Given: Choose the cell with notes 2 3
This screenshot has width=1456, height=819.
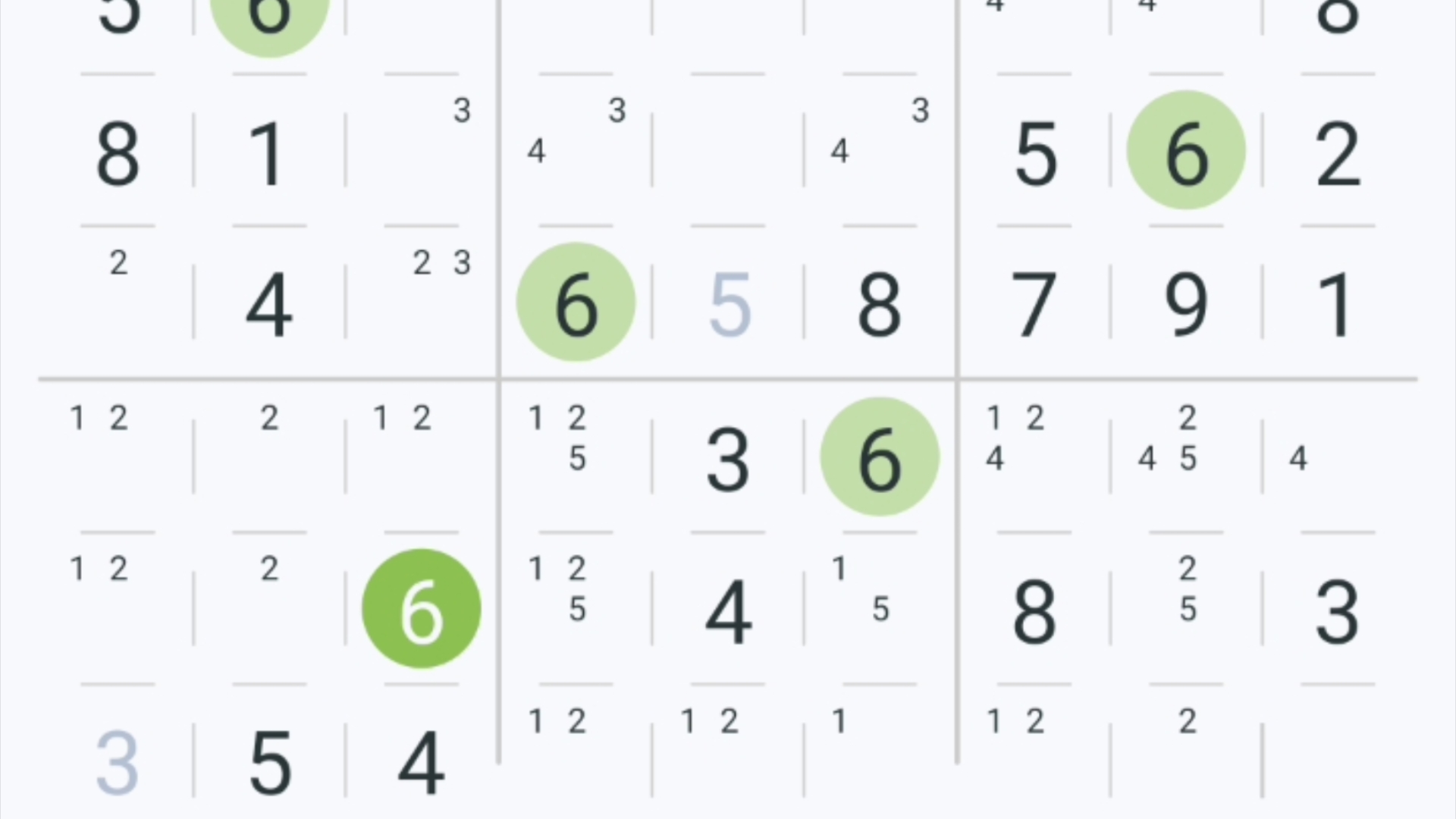Looking at the screenshot, I should (x=422, y=303).
